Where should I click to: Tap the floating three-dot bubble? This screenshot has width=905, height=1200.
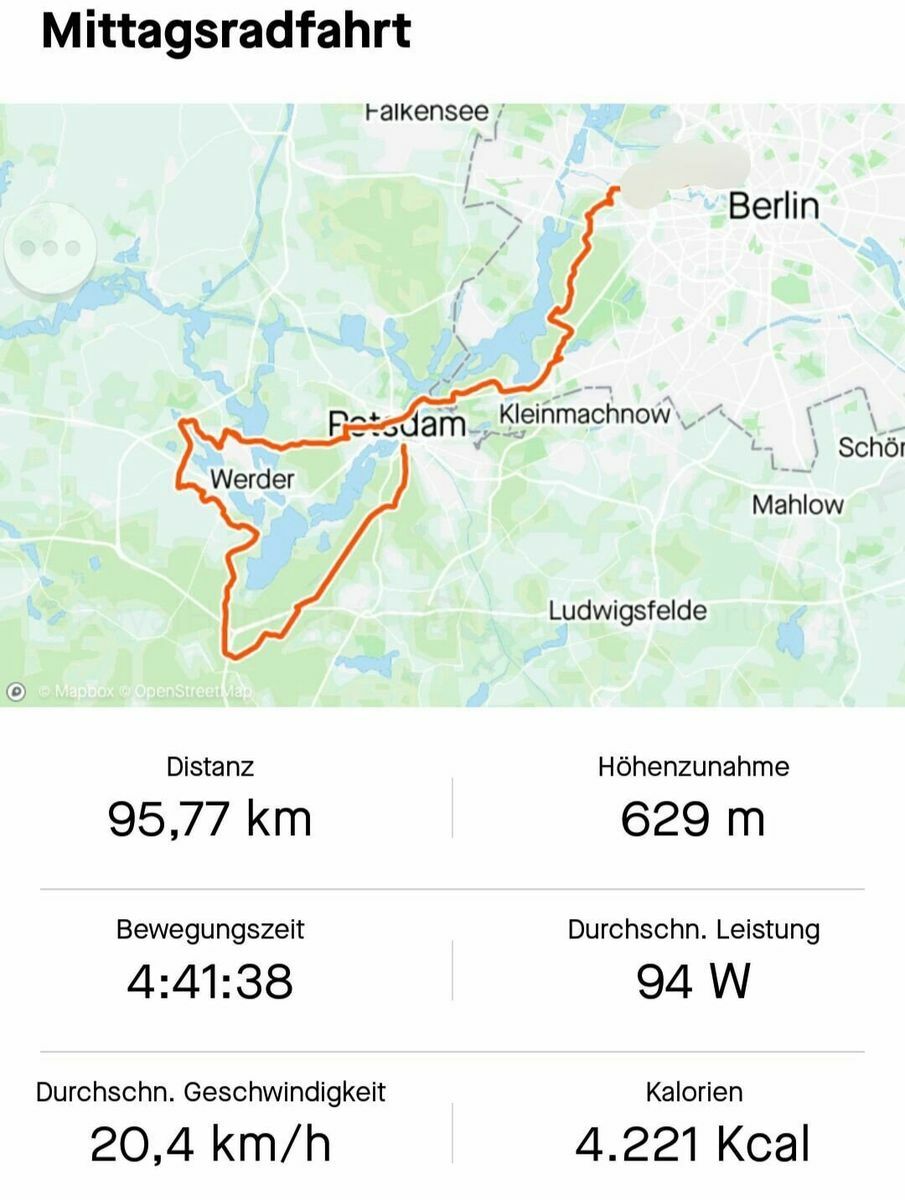tap(50, 248)
